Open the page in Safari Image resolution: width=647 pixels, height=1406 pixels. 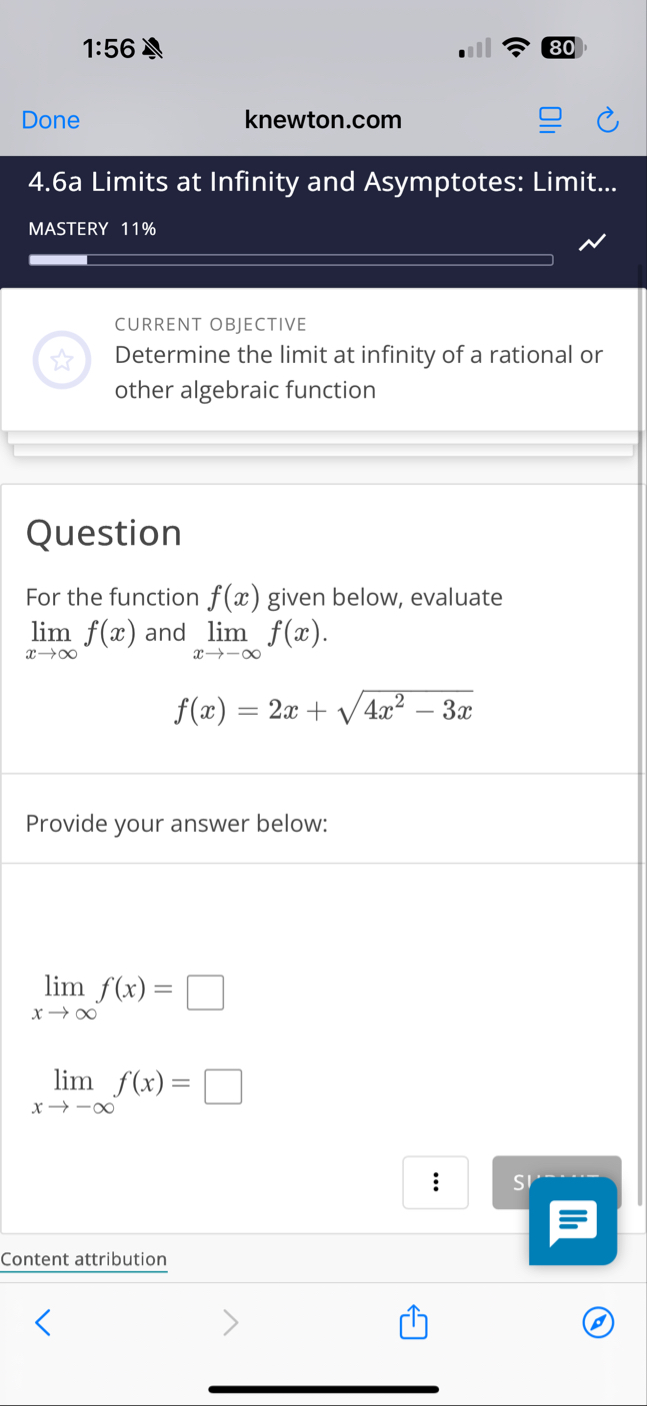598,1323
